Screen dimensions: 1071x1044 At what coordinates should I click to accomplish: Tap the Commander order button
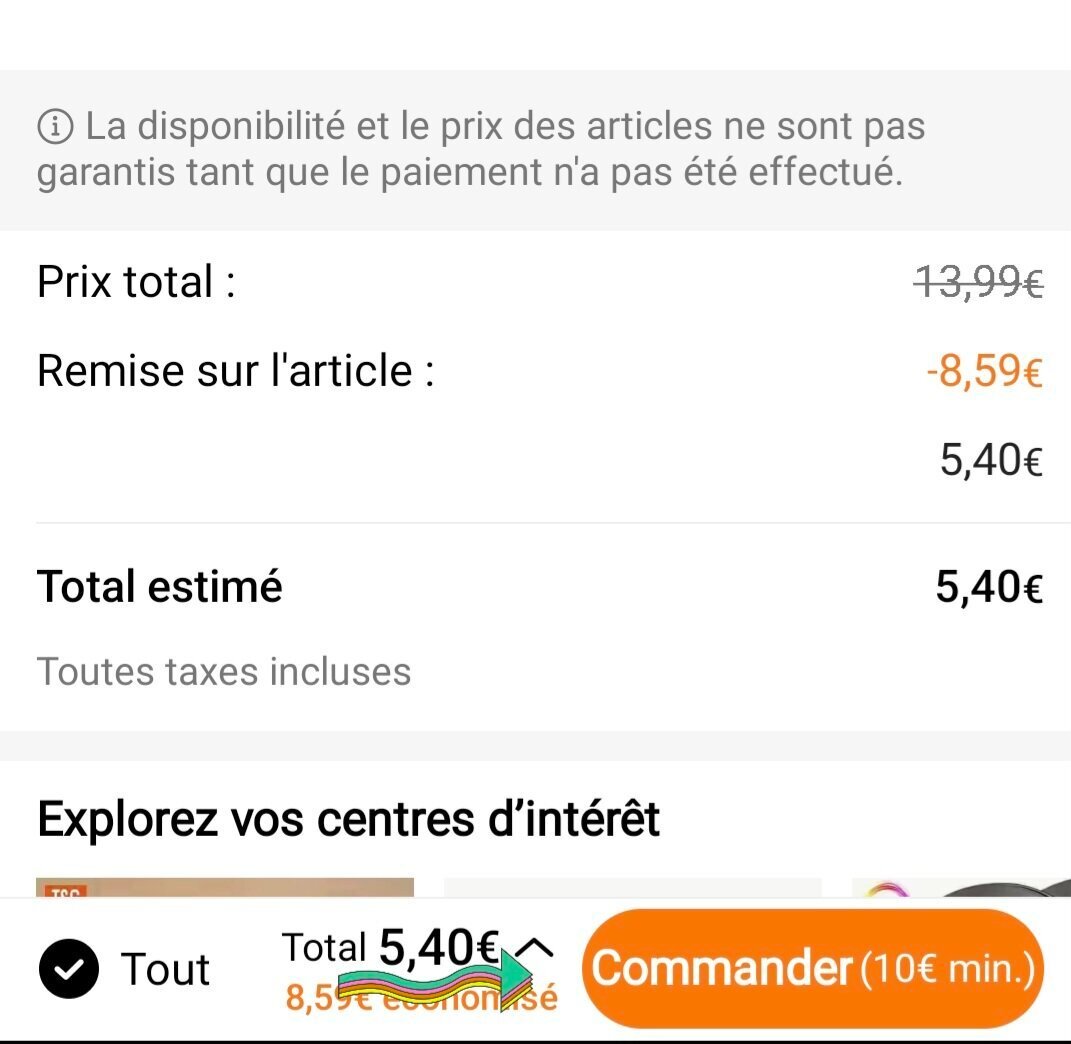click(x=812, y=968)
